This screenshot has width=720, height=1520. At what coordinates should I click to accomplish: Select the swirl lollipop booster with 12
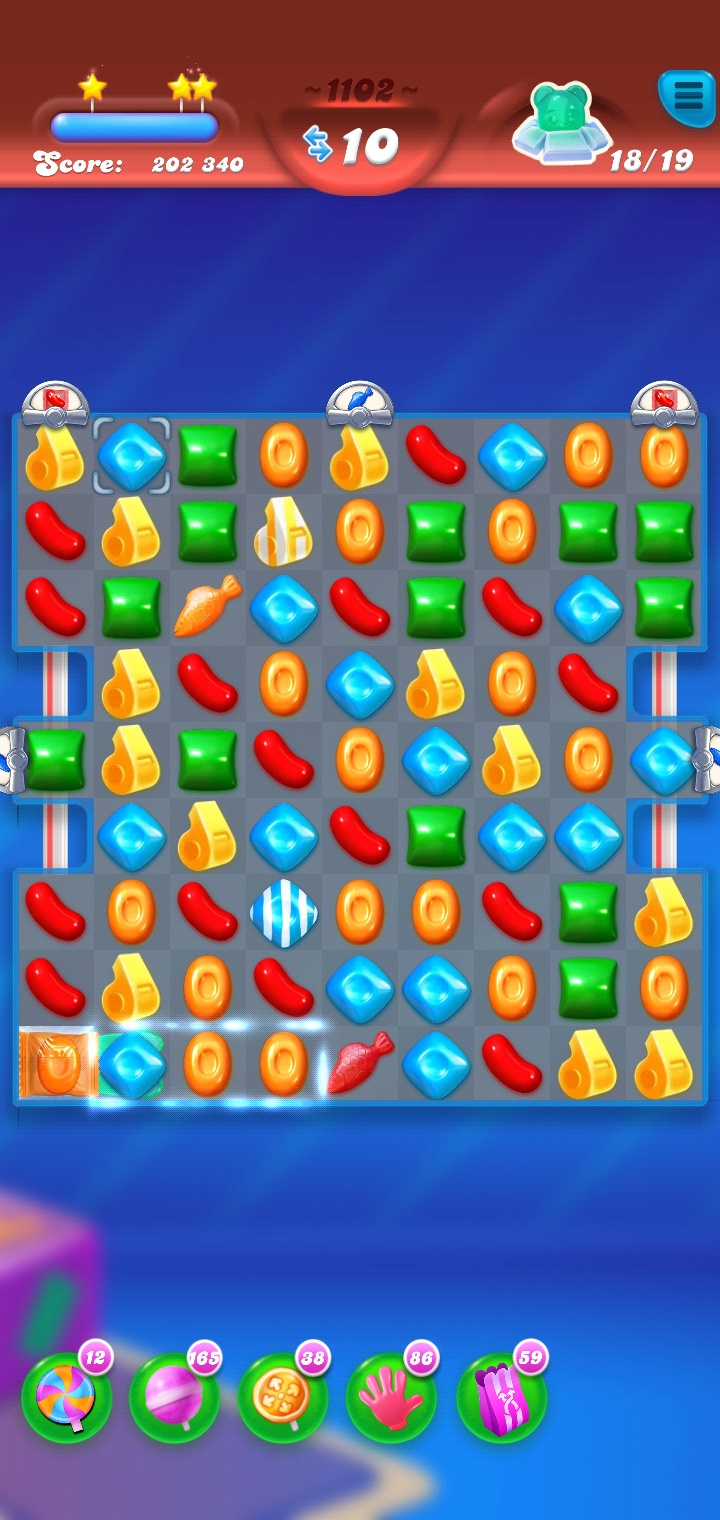tap(66, 1397)
